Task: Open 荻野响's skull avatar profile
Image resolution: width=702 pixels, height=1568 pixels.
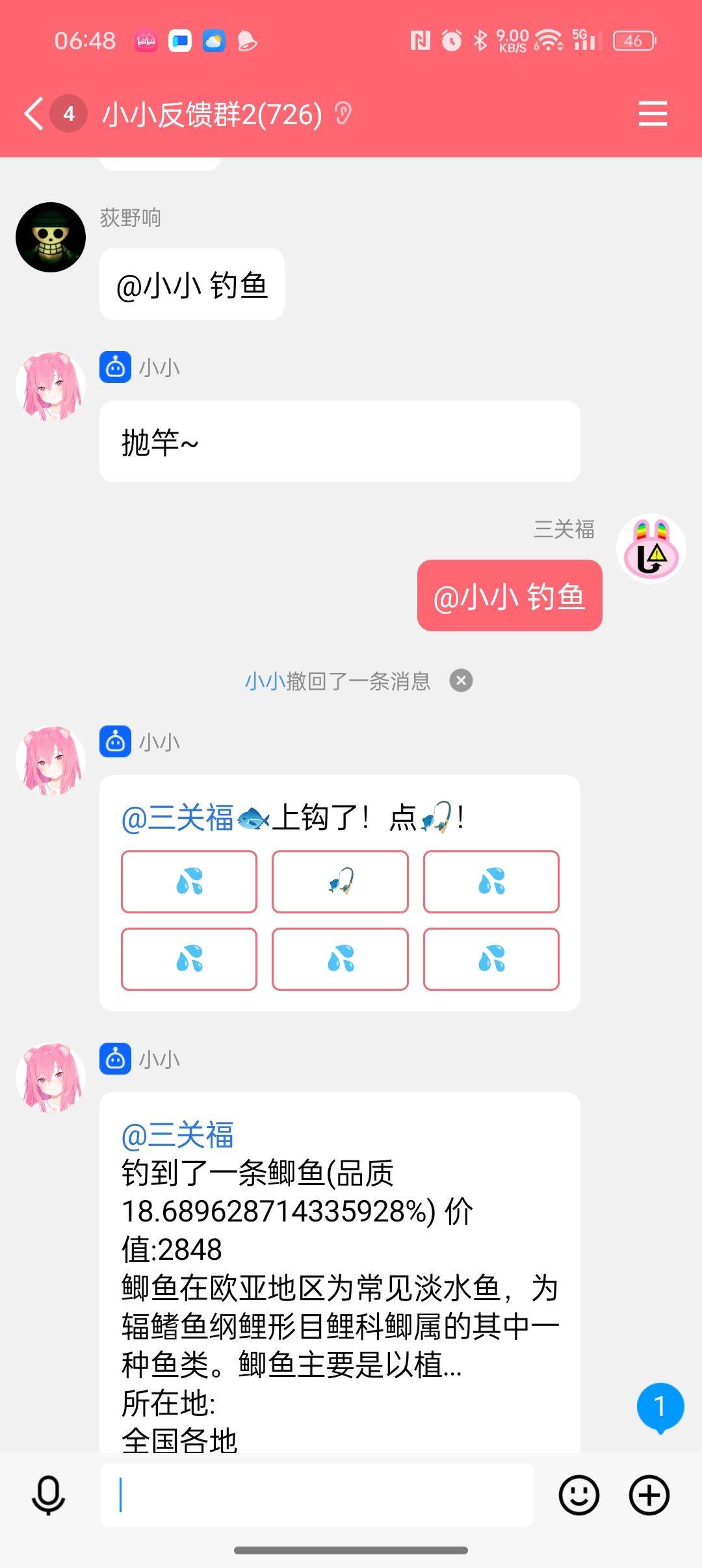Action: [51, 237]
